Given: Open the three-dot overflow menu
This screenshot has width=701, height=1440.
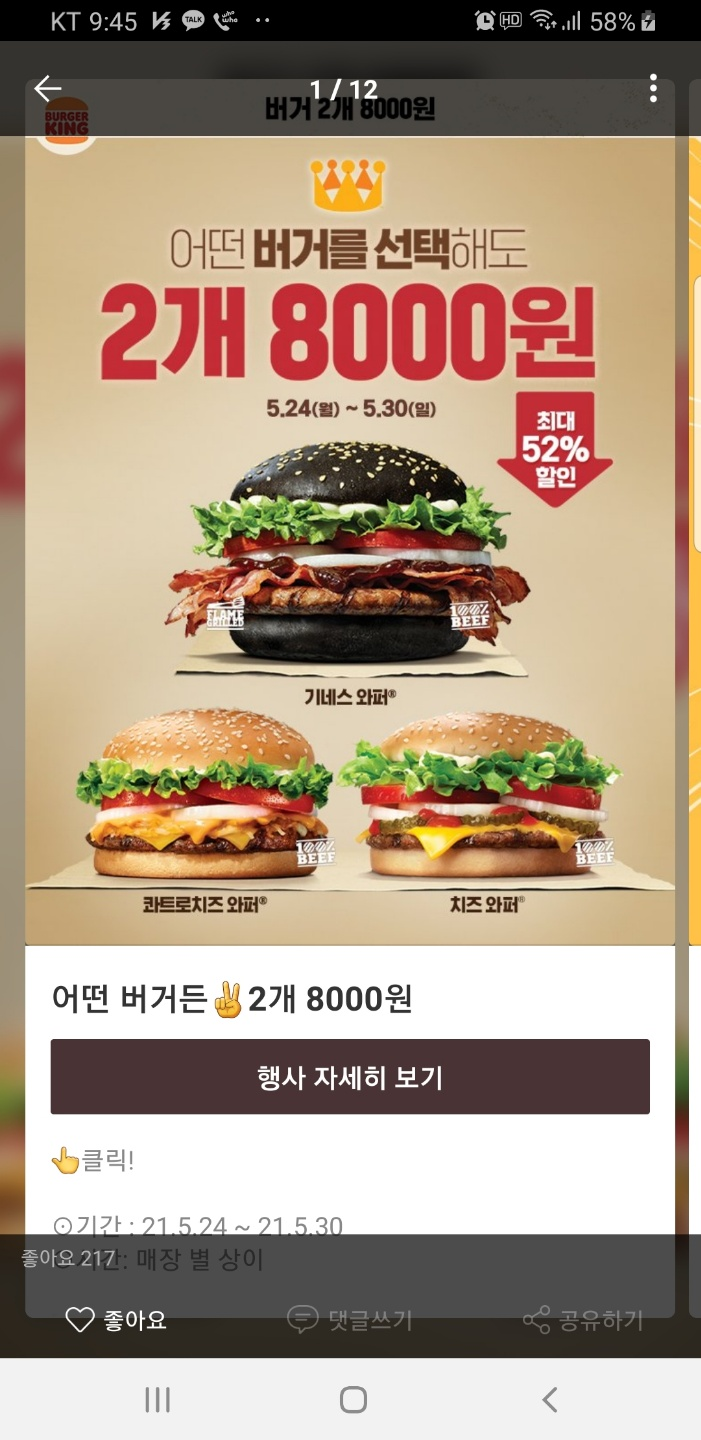Looking at the screenshot, I should (x=653, y=89).
